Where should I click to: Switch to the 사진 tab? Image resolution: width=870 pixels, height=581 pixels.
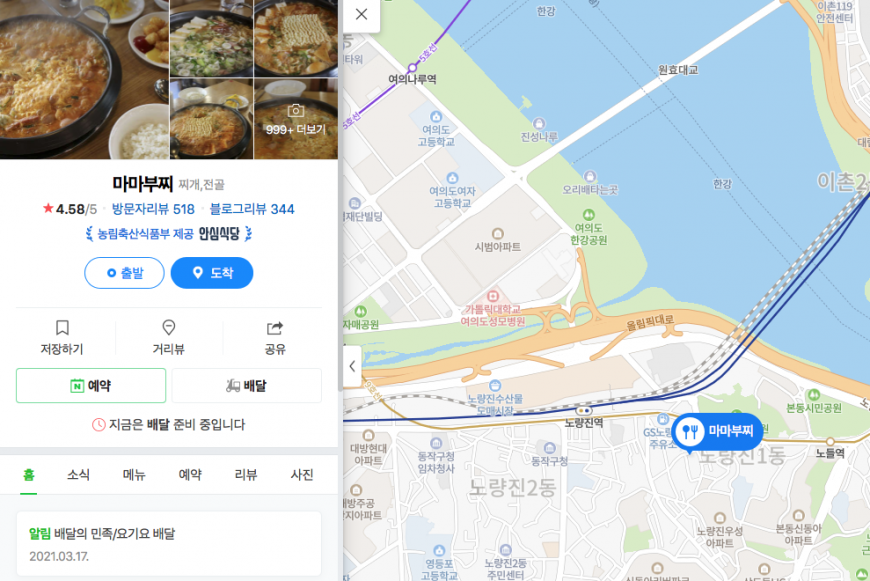pyautogui.click(x=301, y=475)
